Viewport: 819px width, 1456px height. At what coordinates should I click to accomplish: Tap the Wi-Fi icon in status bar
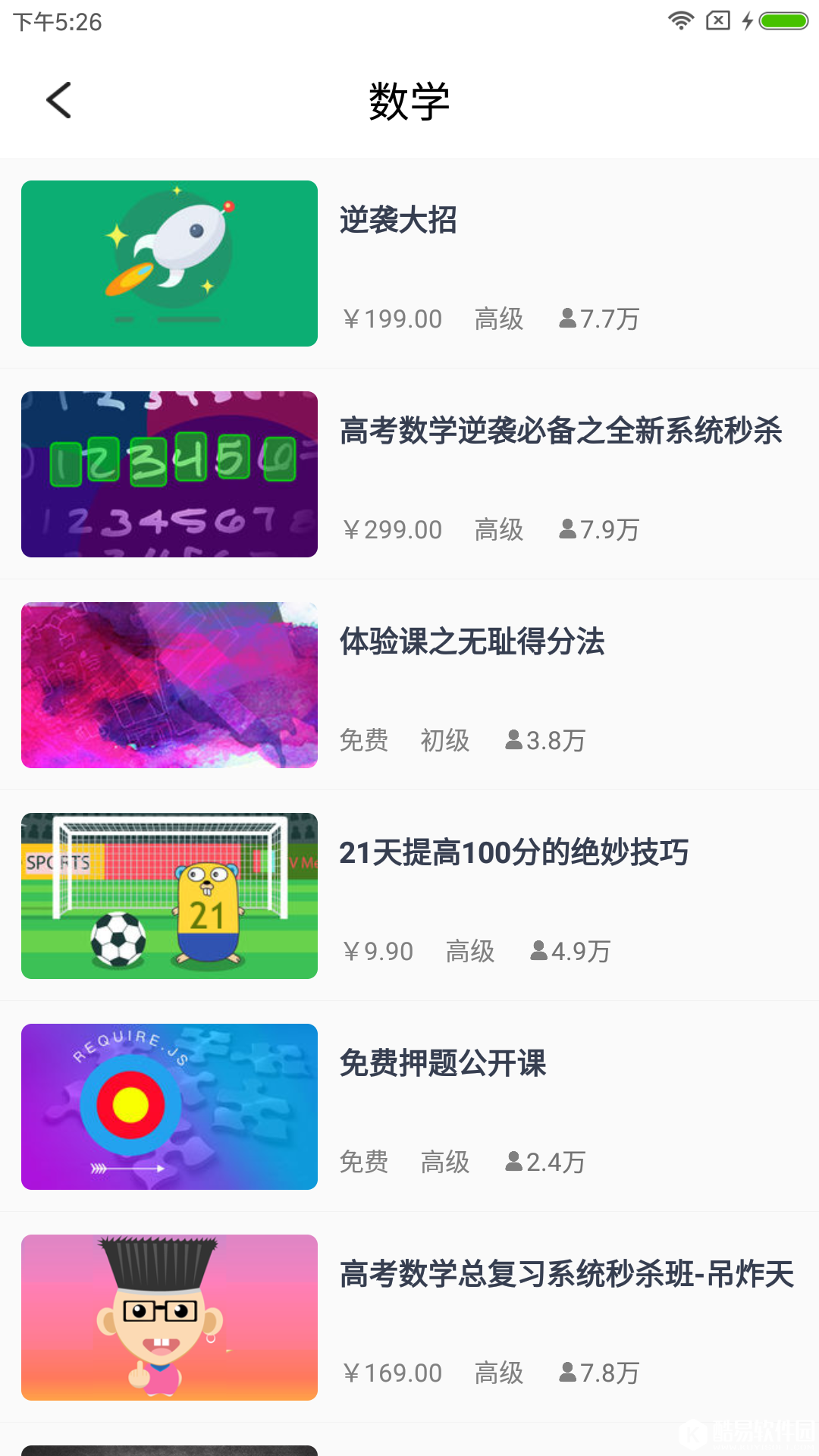680,21
